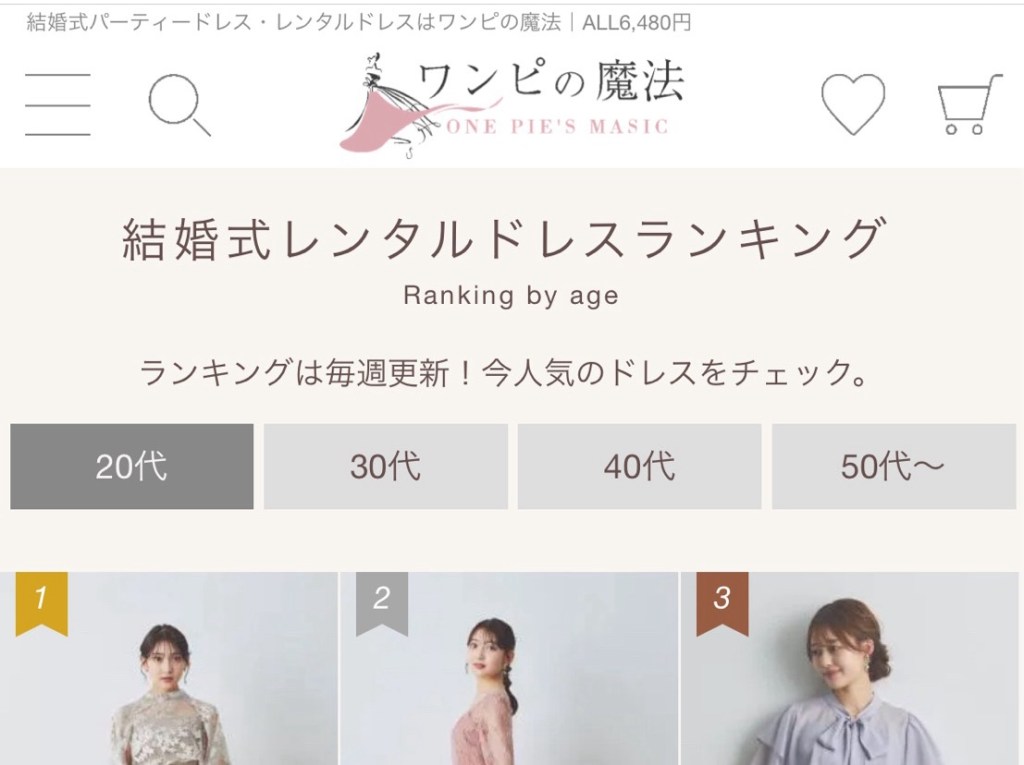1024x765 pixels.
Task: Select the 20代 ranking tab
Action: 132,466
